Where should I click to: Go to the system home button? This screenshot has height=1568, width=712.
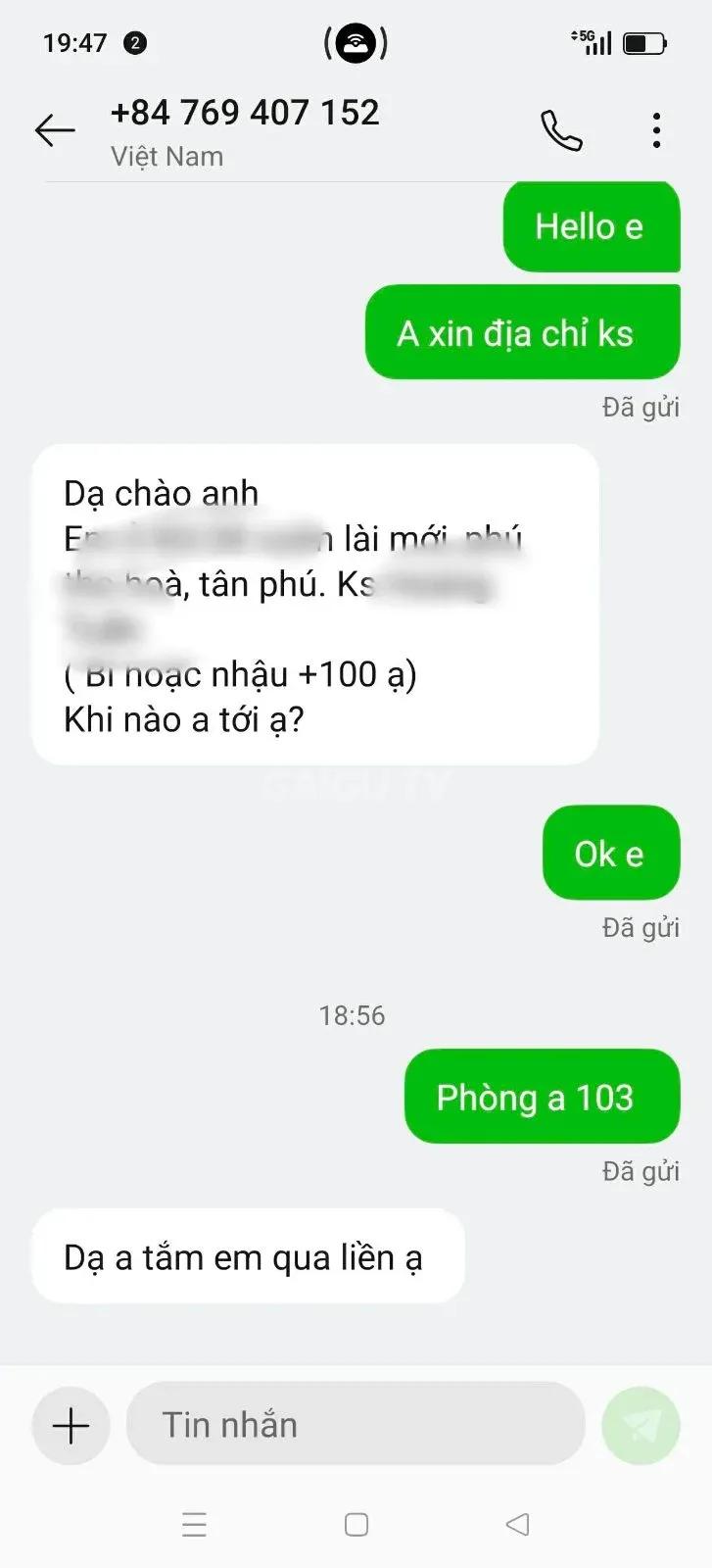coord(356,1525)
